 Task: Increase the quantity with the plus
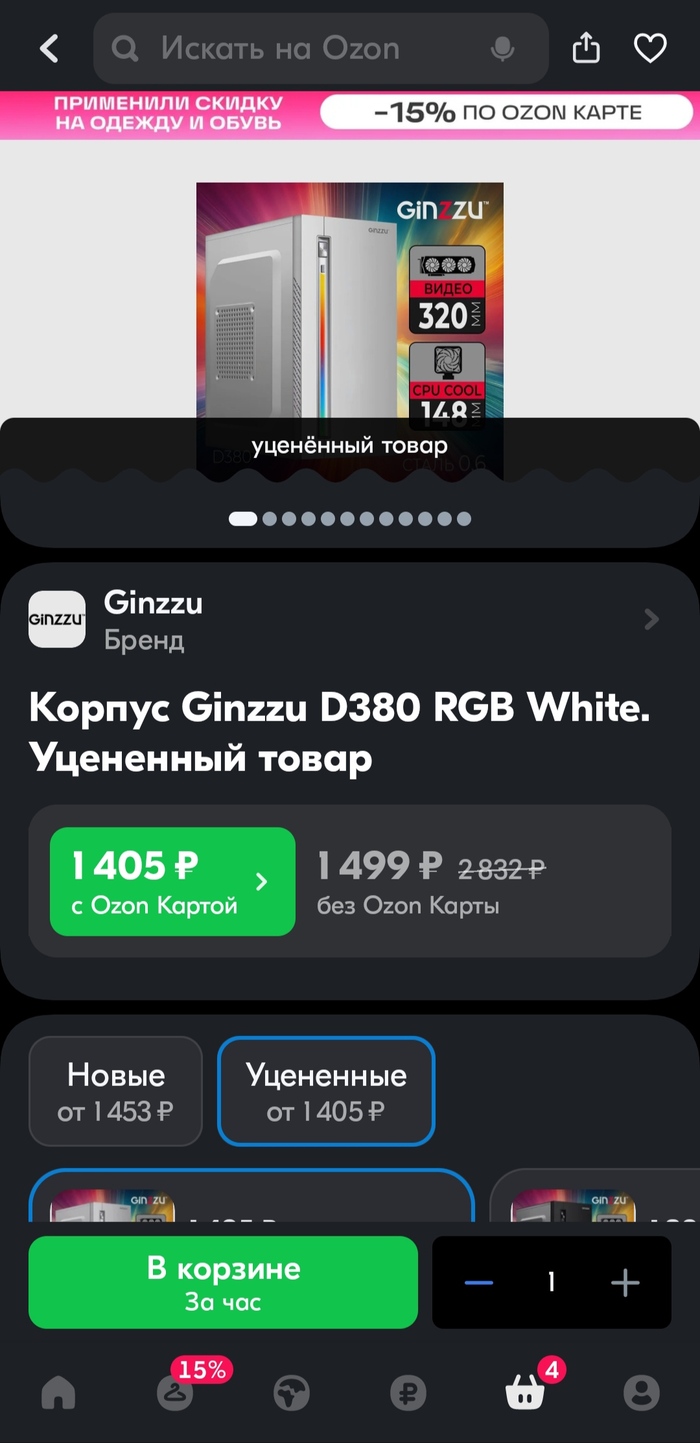[x=625, y=1282]
